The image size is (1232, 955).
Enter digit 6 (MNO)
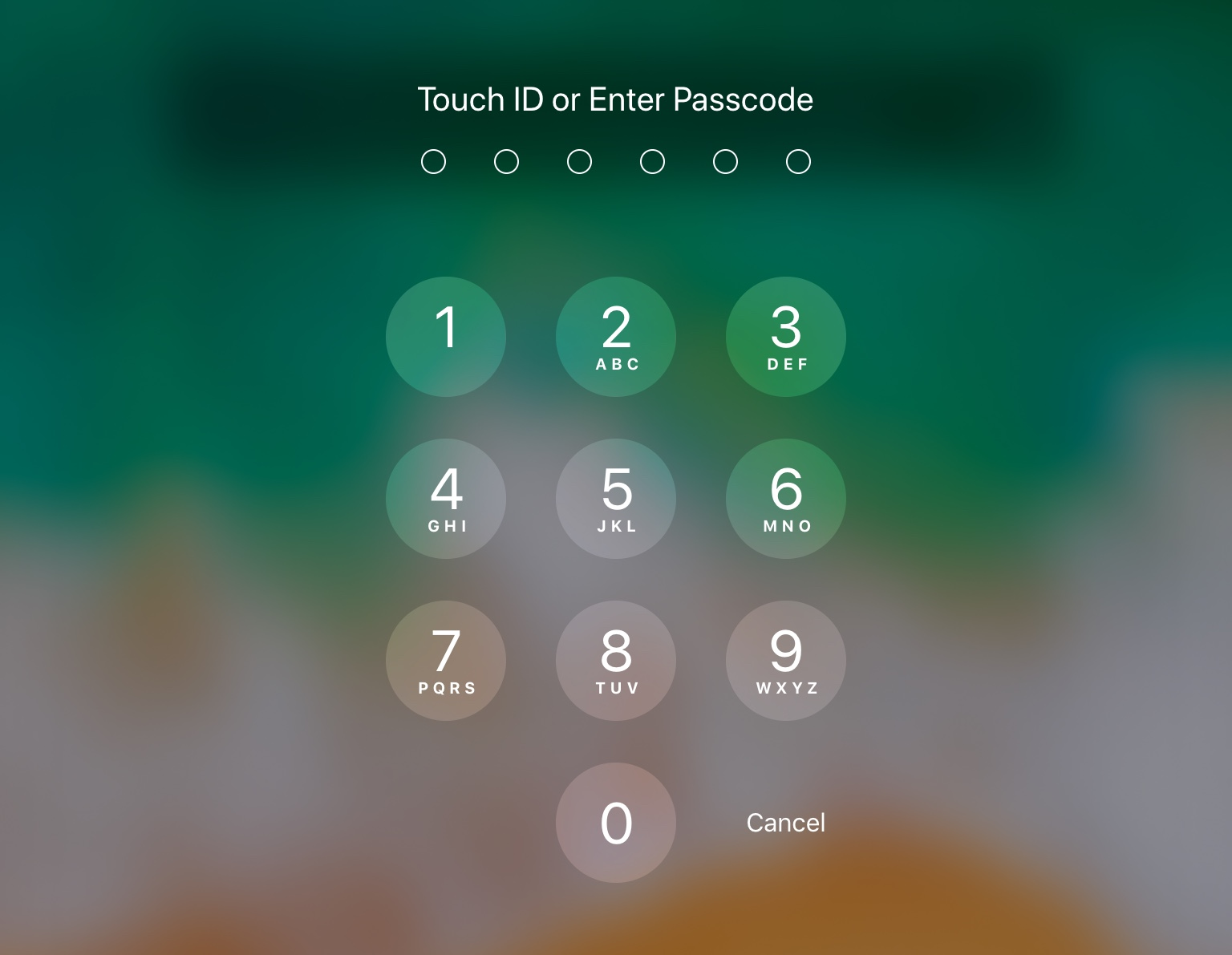[786, 499]
